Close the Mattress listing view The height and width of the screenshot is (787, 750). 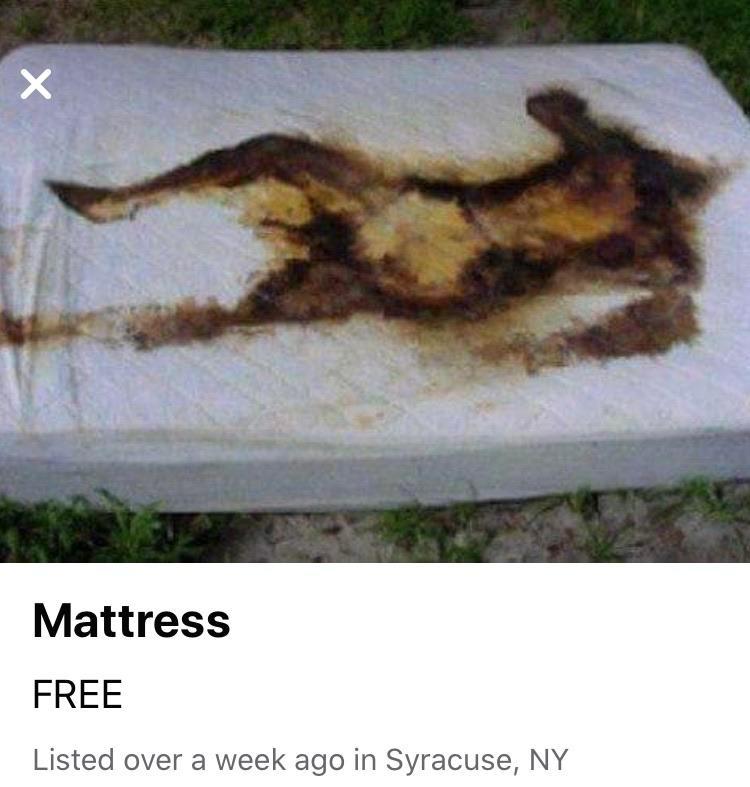36,85
